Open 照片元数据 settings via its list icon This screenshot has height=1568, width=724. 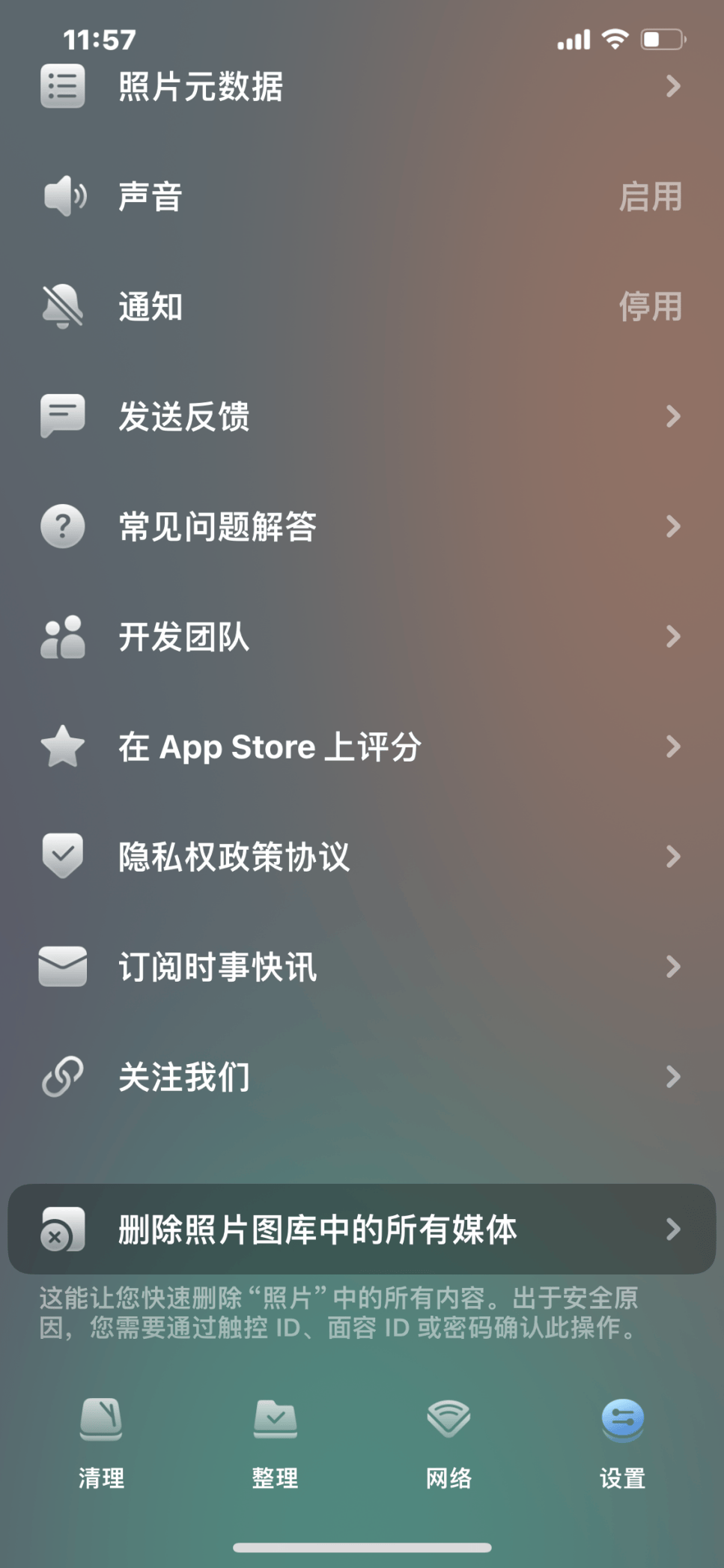[x=63, y=87]
